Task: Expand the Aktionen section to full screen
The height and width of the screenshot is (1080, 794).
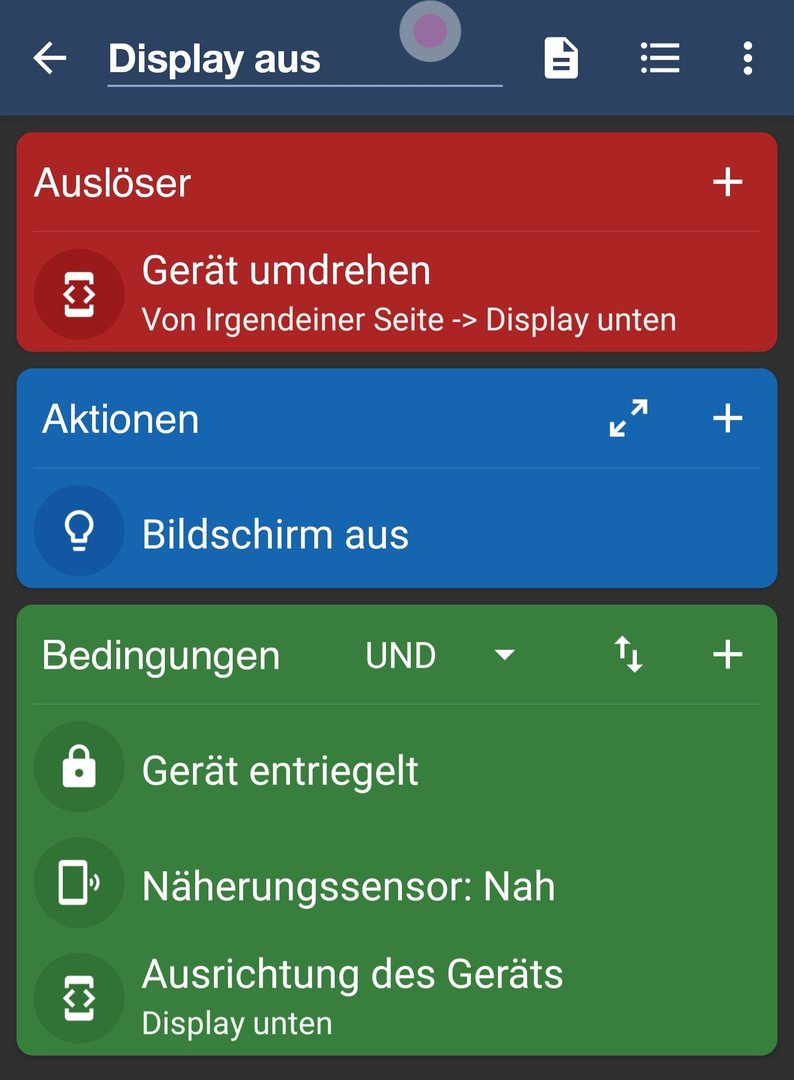Action: point(628,418)
